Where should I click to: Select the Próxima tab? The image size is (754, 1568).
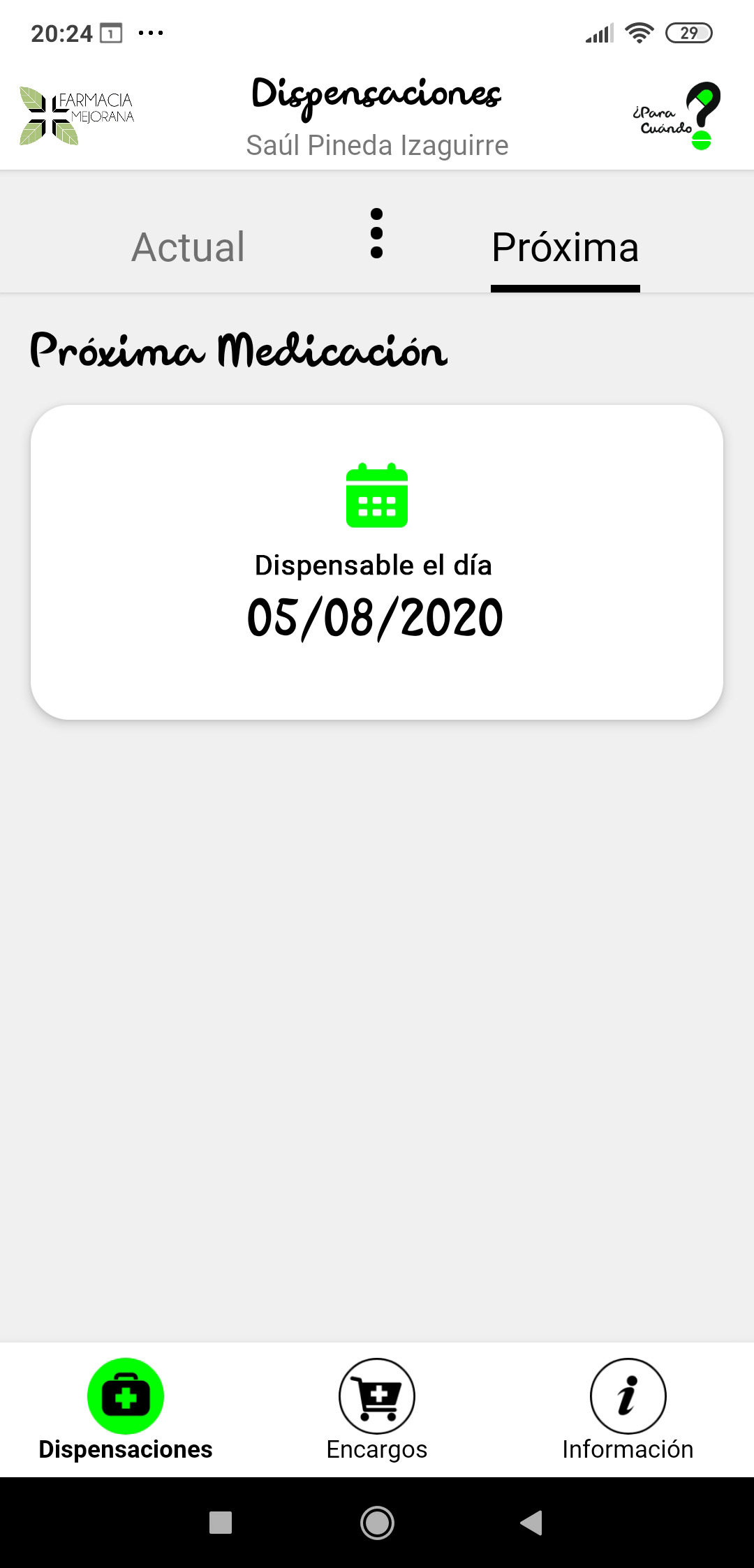point(565,247)
